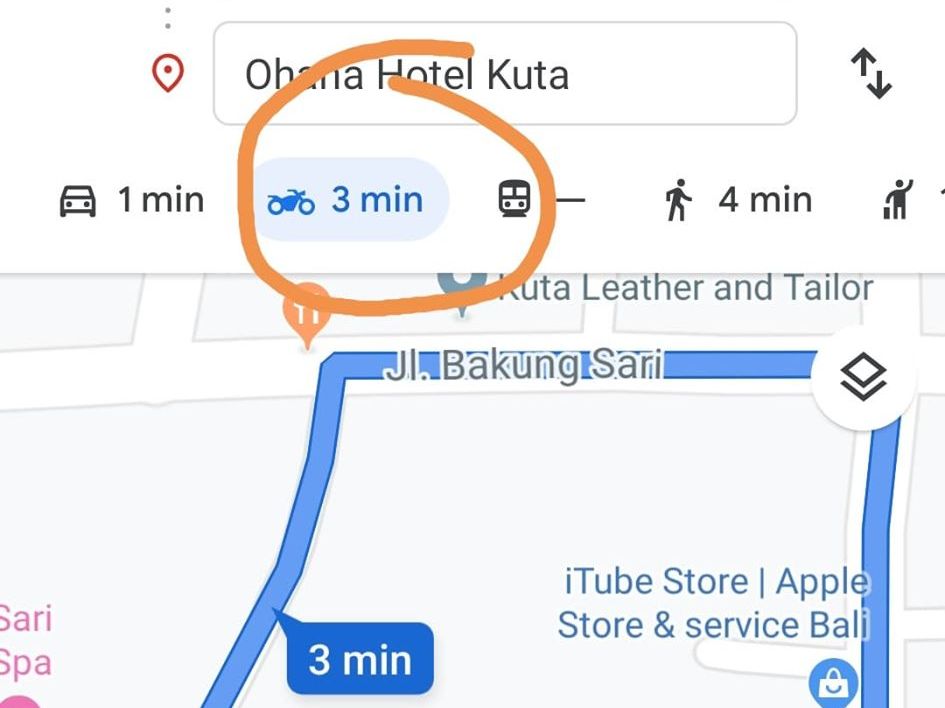
Task: Switch to public transit mode
Action: click(539, 200)
